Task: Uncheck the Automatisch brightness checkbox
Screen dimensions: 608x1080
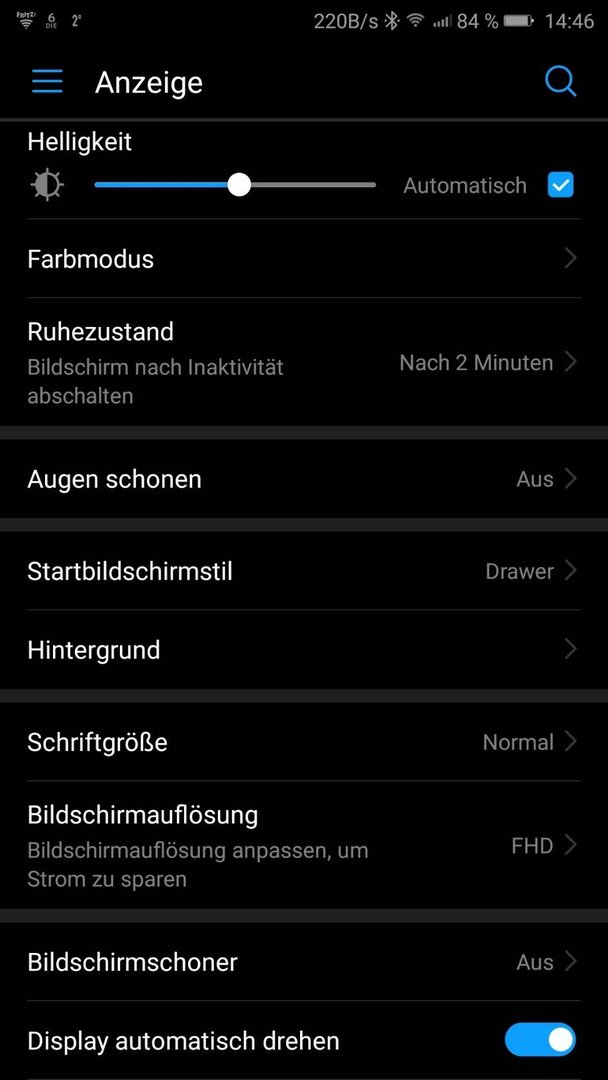Action: [x=560, y=185]
